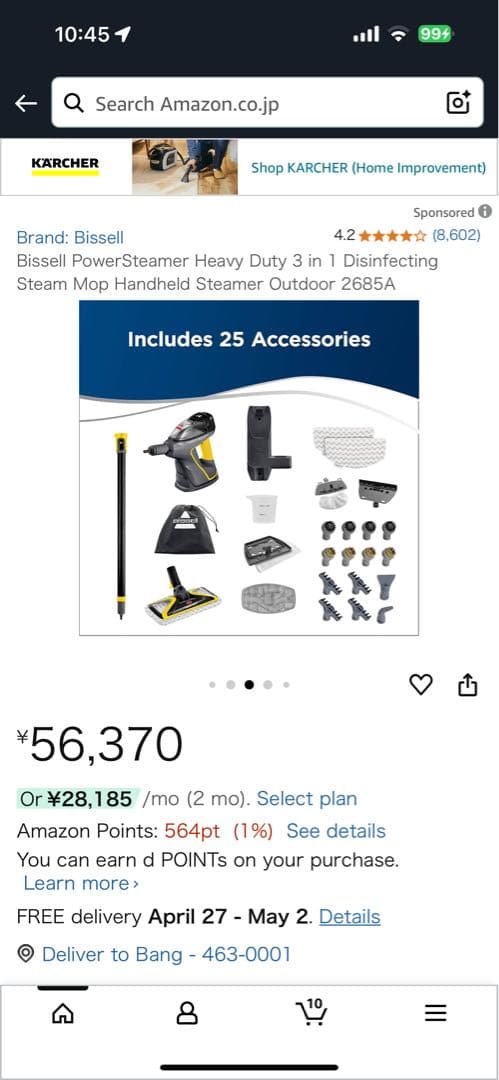Open the Shop KARCHER sponsored banner
Screen dimensions: 499x1080
[250, 167]
